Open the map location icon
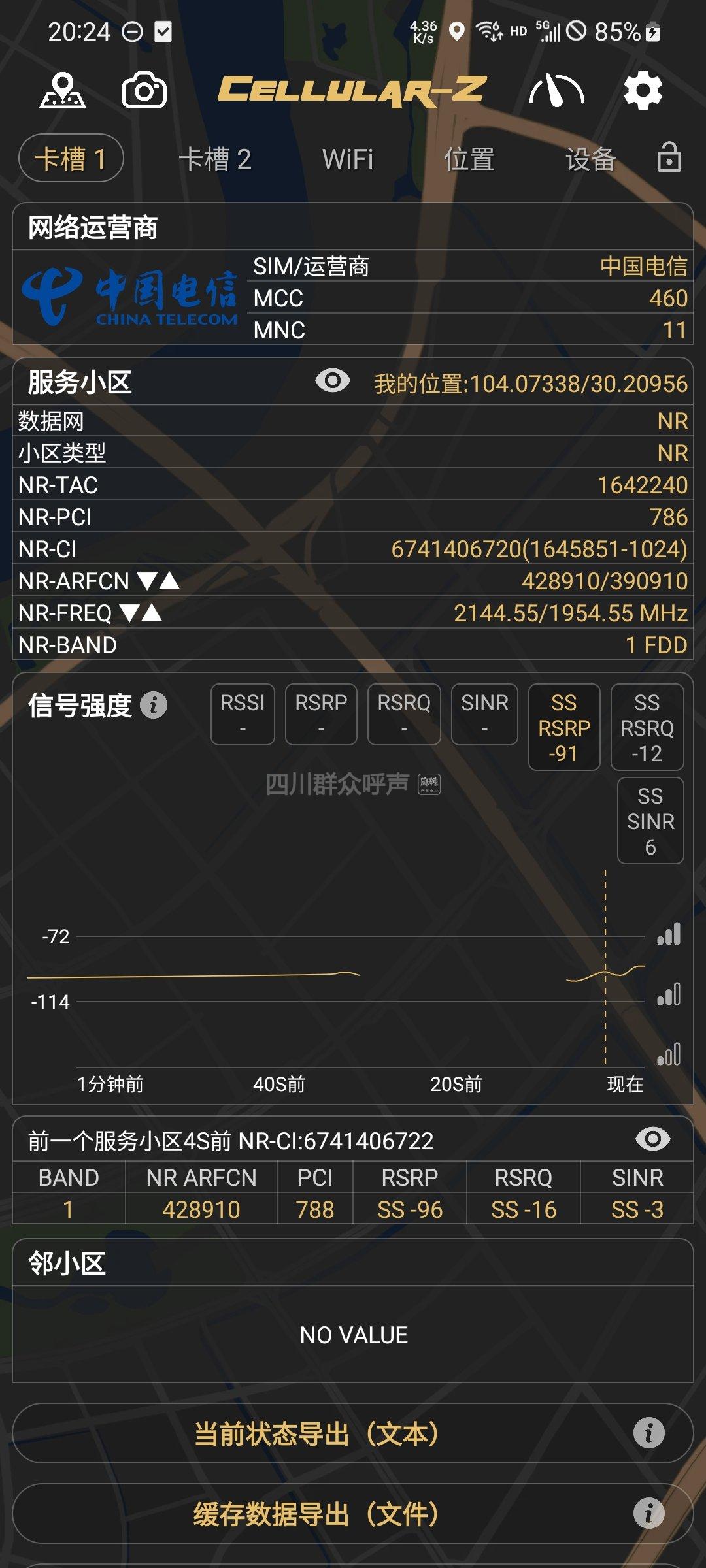The height and width of the screenshot is (1568, 706). click(63, 91)
